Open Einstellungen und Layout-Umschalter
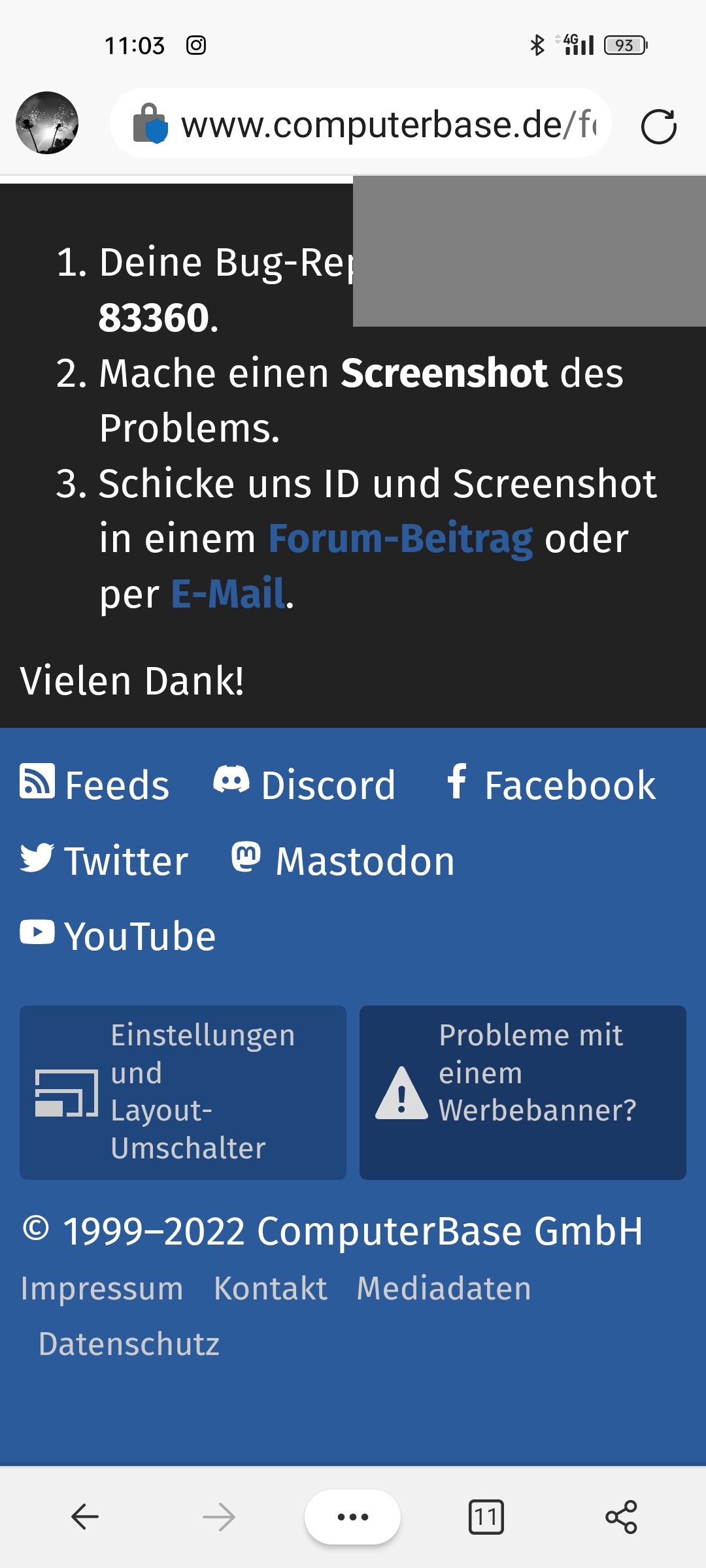The image size is (706, 1568). point(183,1092)
